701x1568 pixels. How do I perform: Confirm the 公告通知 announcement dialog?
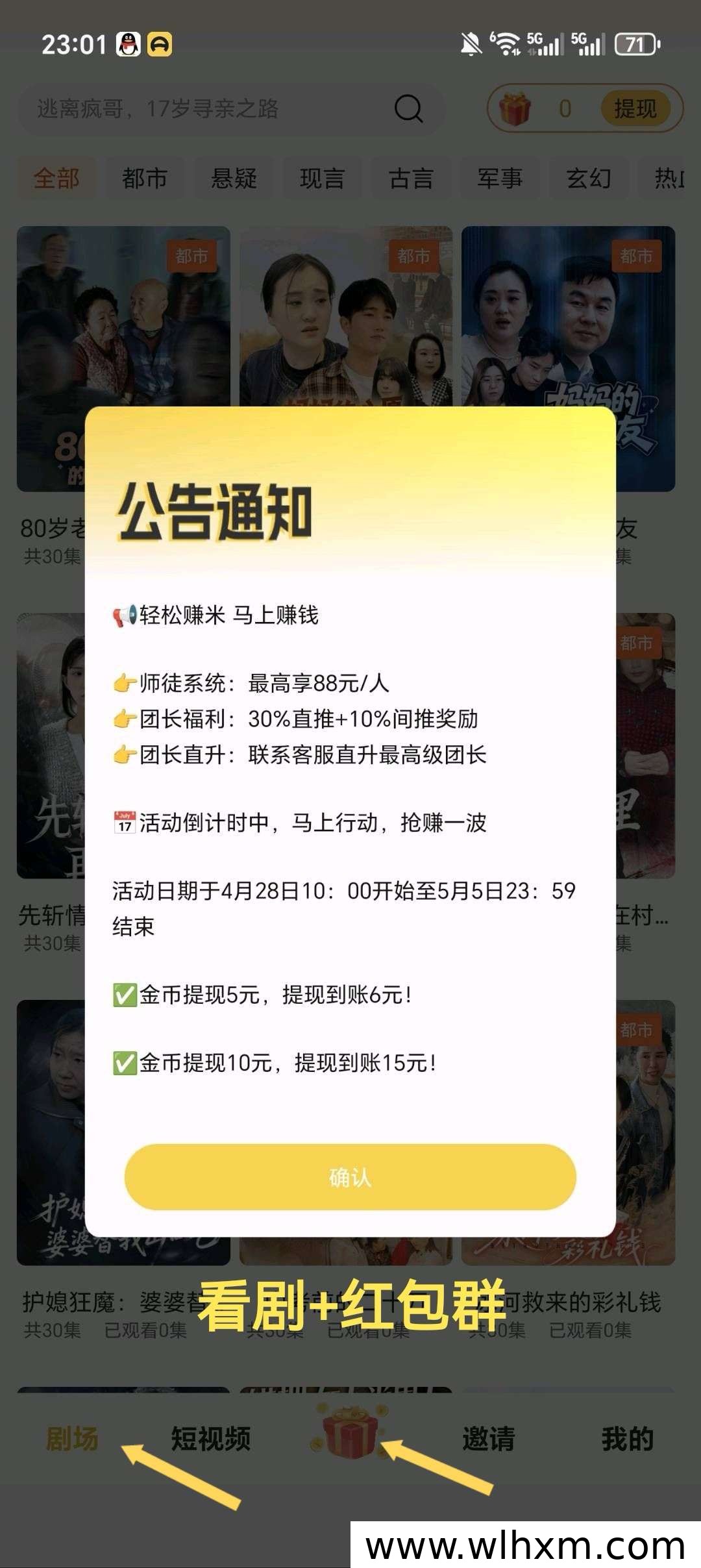tap(350, 1176)
